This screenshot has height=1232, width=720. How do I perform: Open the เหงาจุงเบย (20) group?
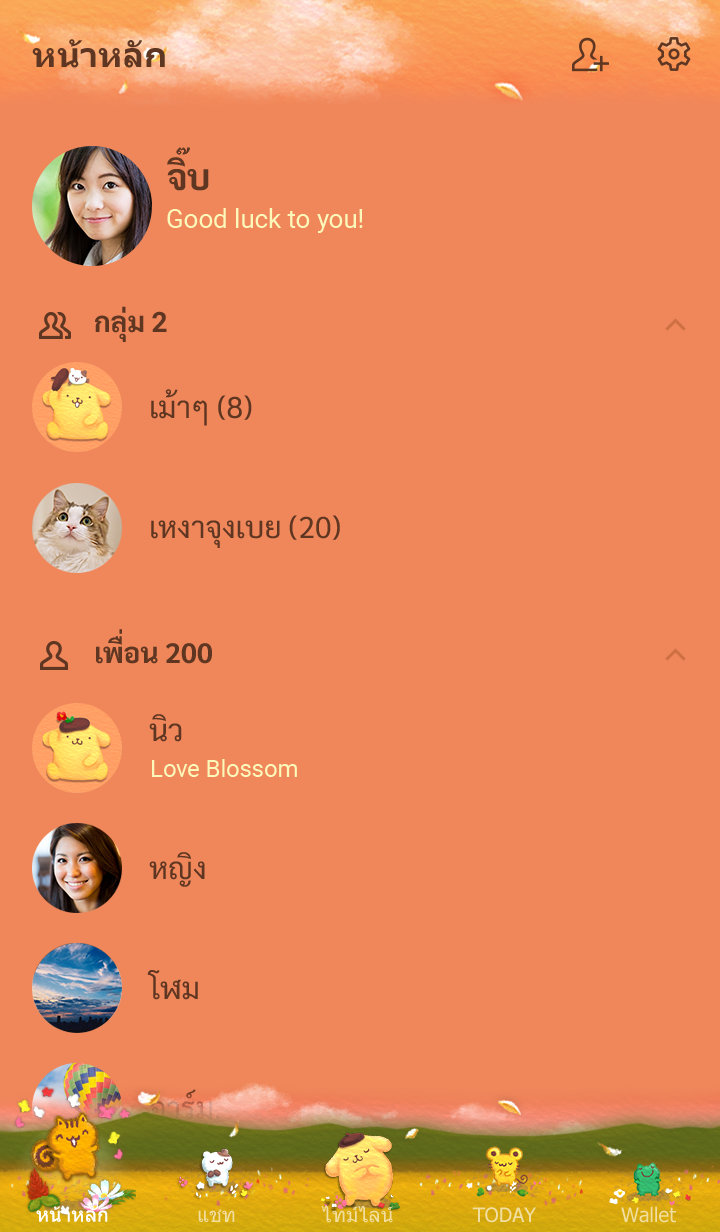(245, 528)
